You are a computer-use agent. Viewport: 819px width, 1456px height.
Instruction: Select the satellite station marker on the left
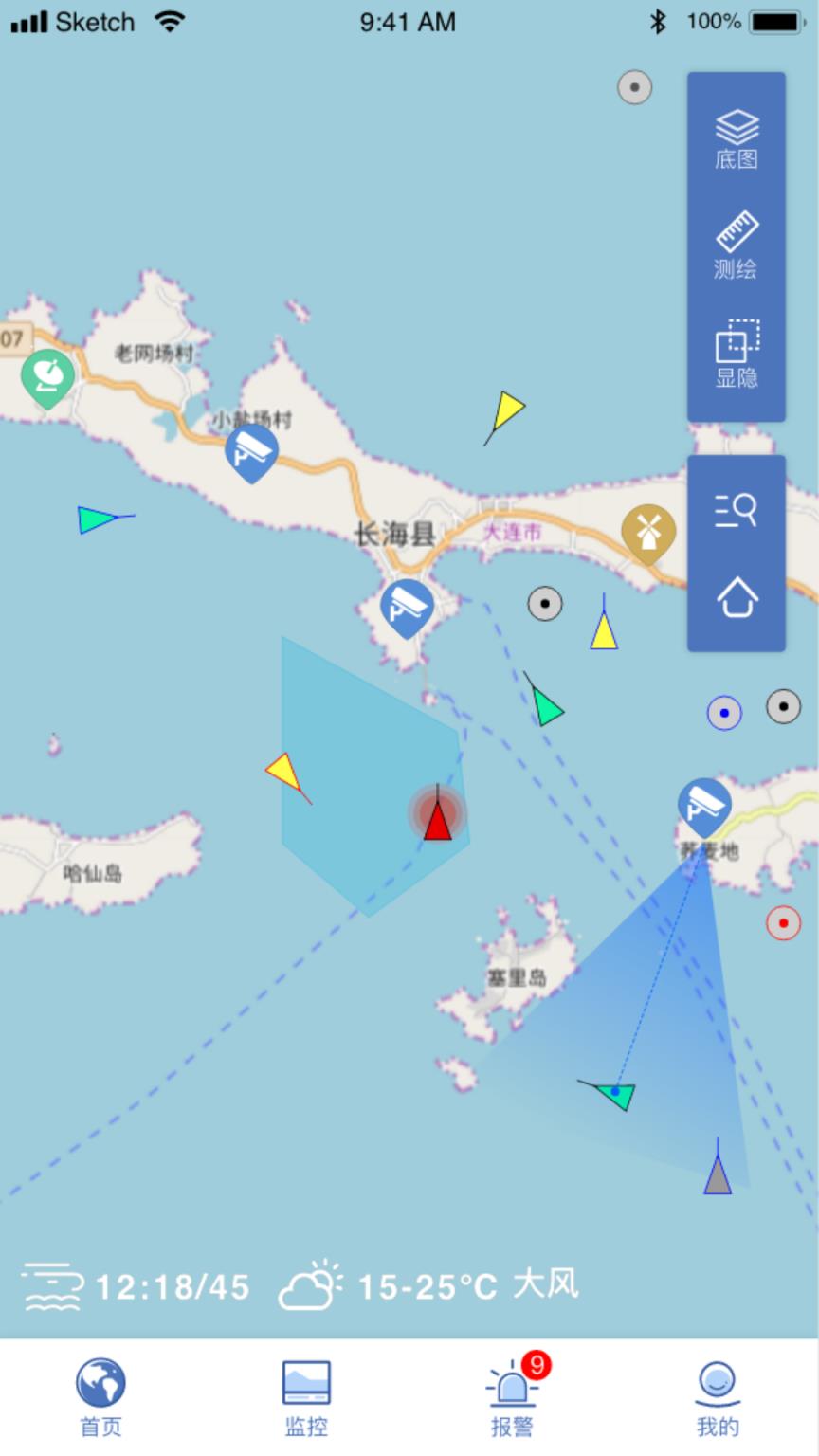click(46, 375)
